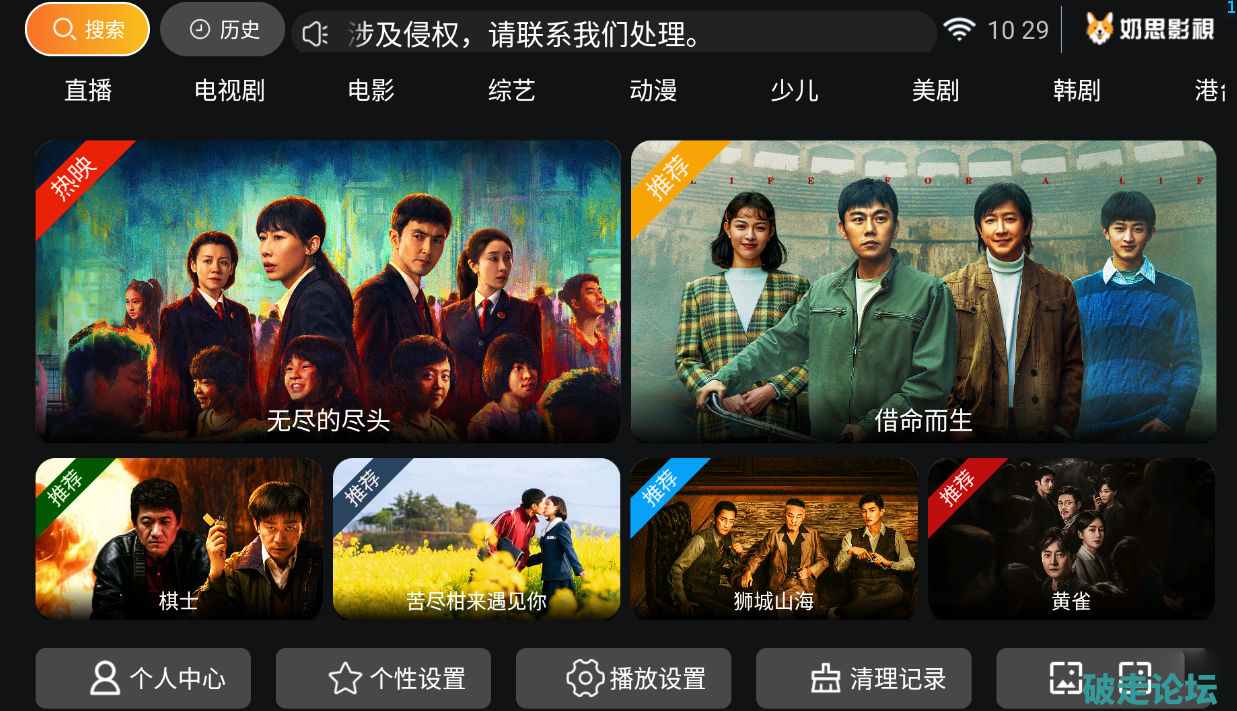Select the 黄雀 tile

1071,539
